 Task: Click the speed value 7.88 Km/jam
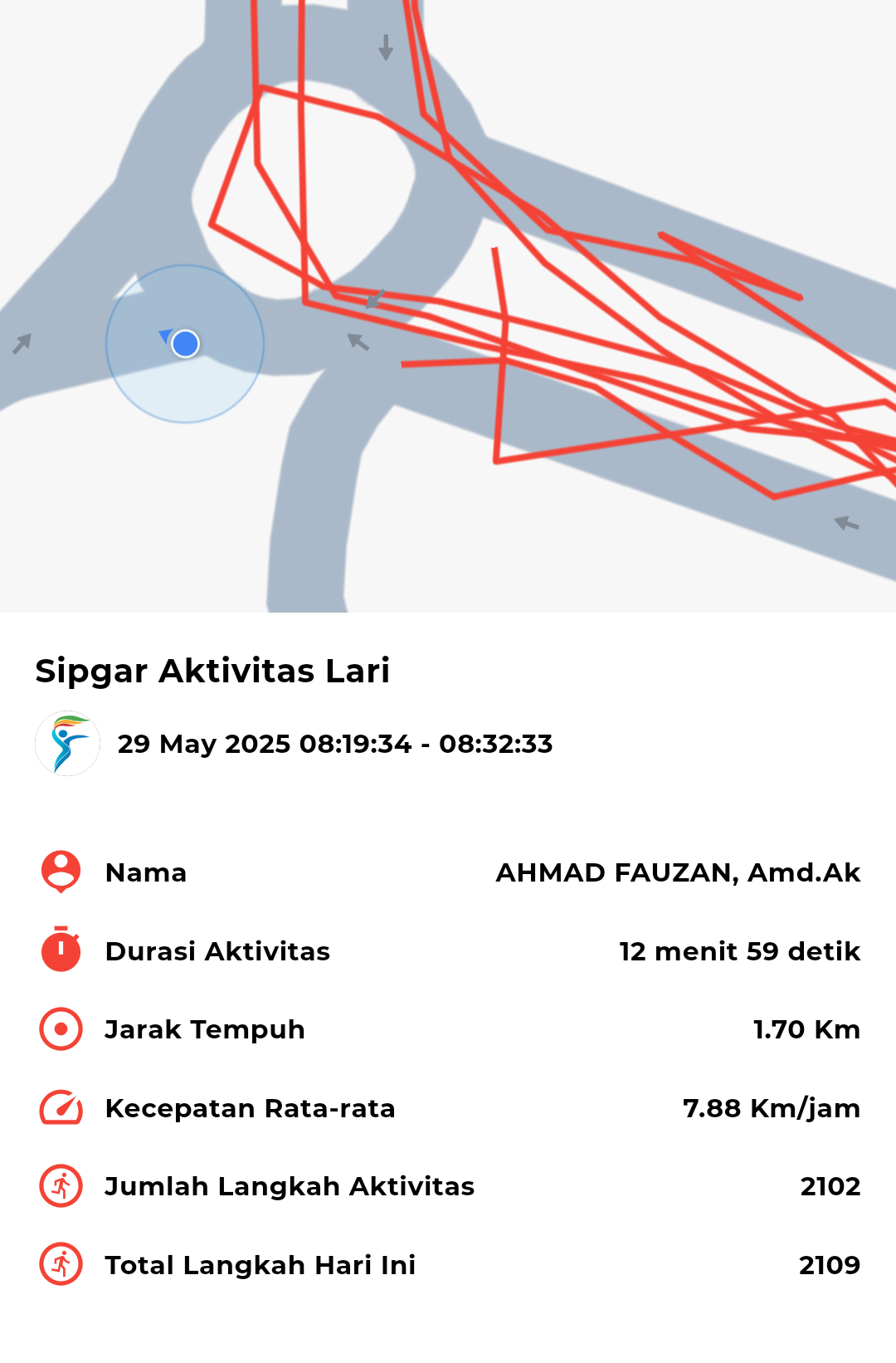pyautogui.click(x=771, y=1107)
